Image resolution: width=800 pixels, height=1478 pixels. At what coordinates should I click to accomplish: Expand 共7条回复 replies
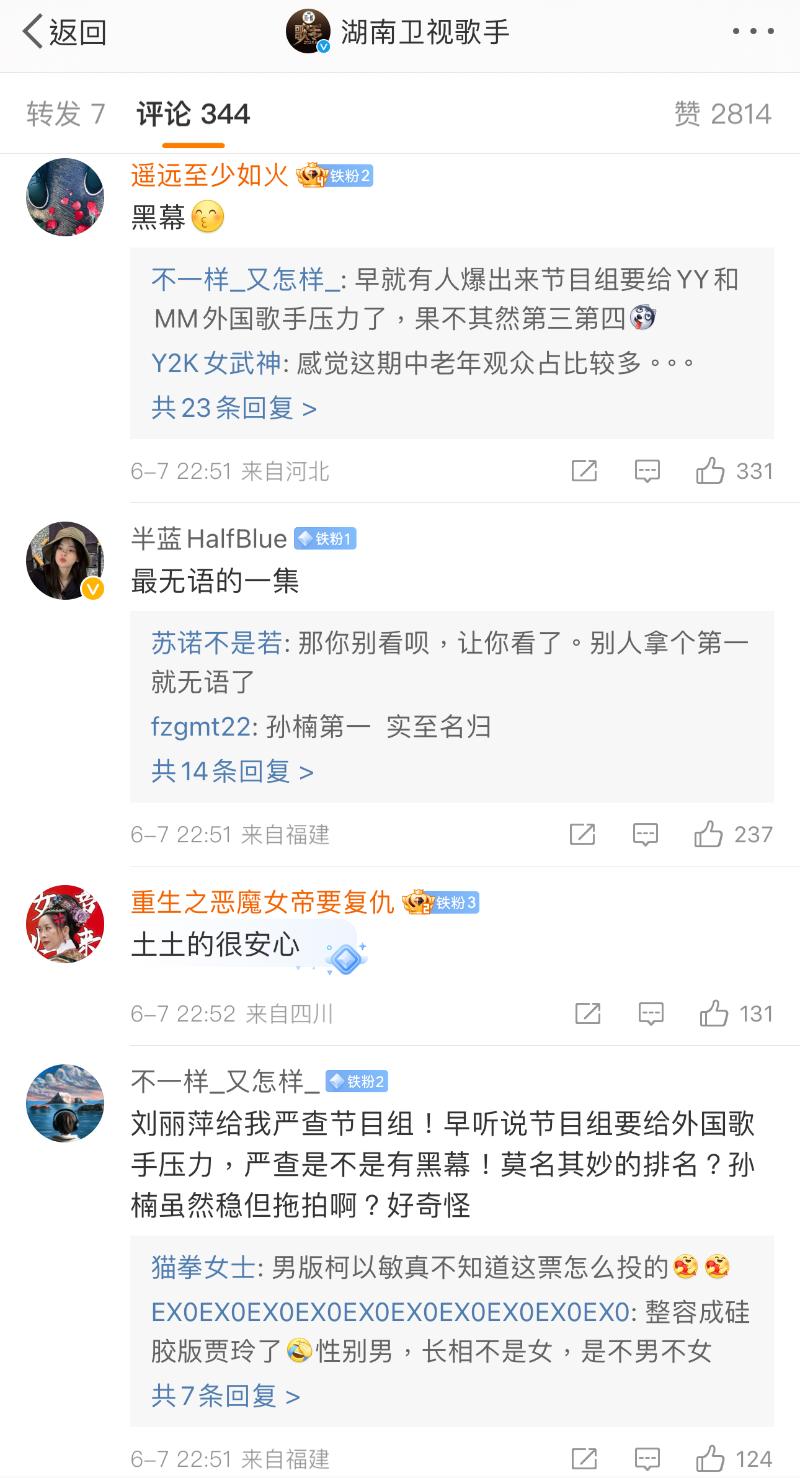coord(225,1395)
